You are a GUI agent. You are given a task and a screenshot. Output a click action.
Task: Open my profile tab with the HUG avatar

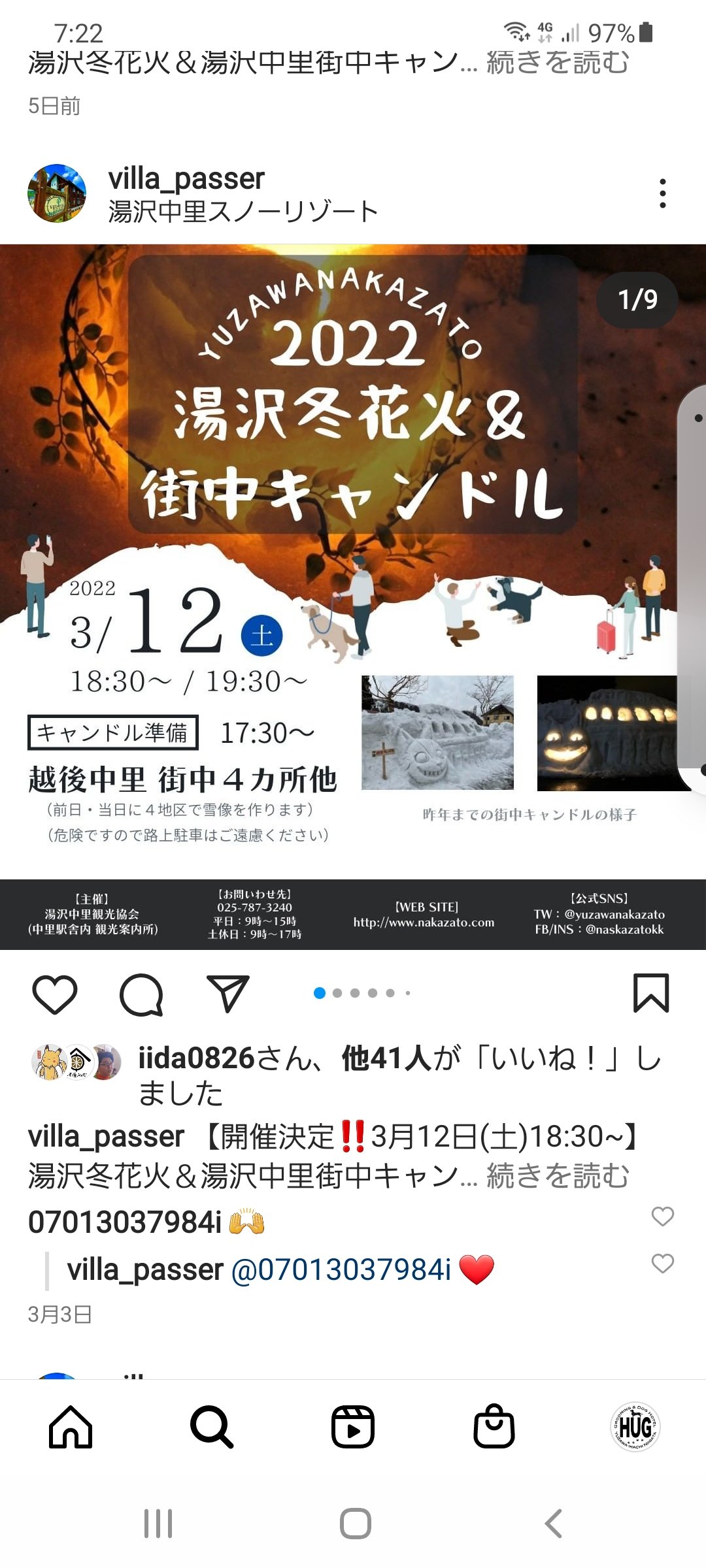click(635, 1428)
